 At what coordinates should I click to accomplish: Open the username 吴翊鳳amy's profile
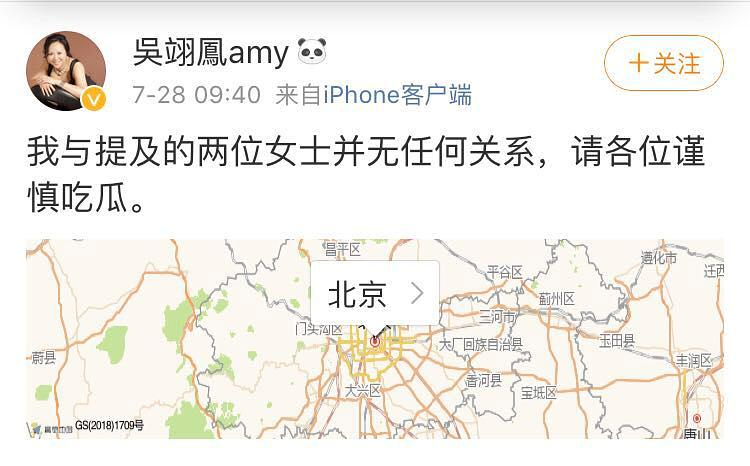211,52
